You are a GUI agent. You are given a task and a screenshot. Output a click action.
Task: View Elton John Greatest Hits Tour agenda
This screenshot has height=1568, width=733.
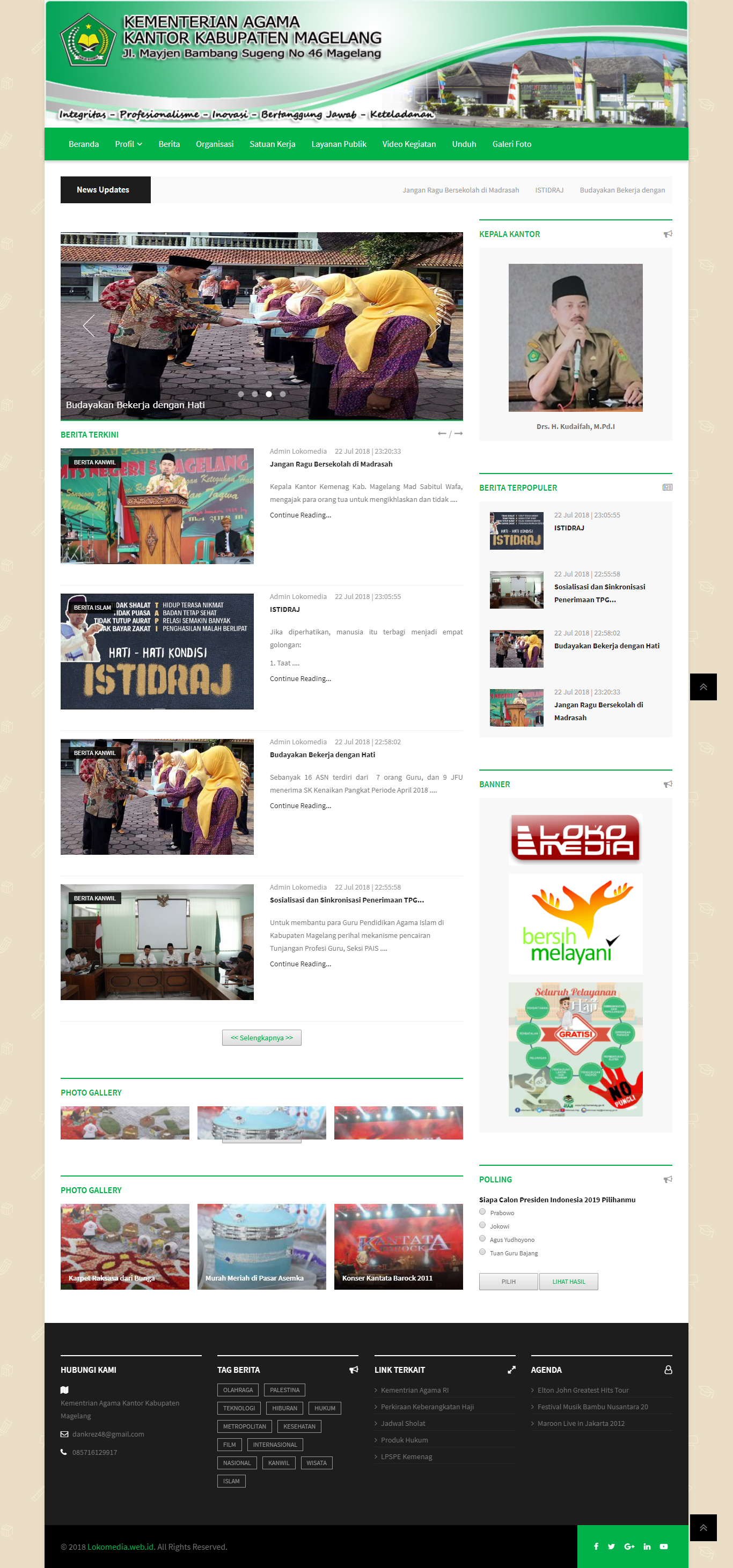tap(583, 1391)
